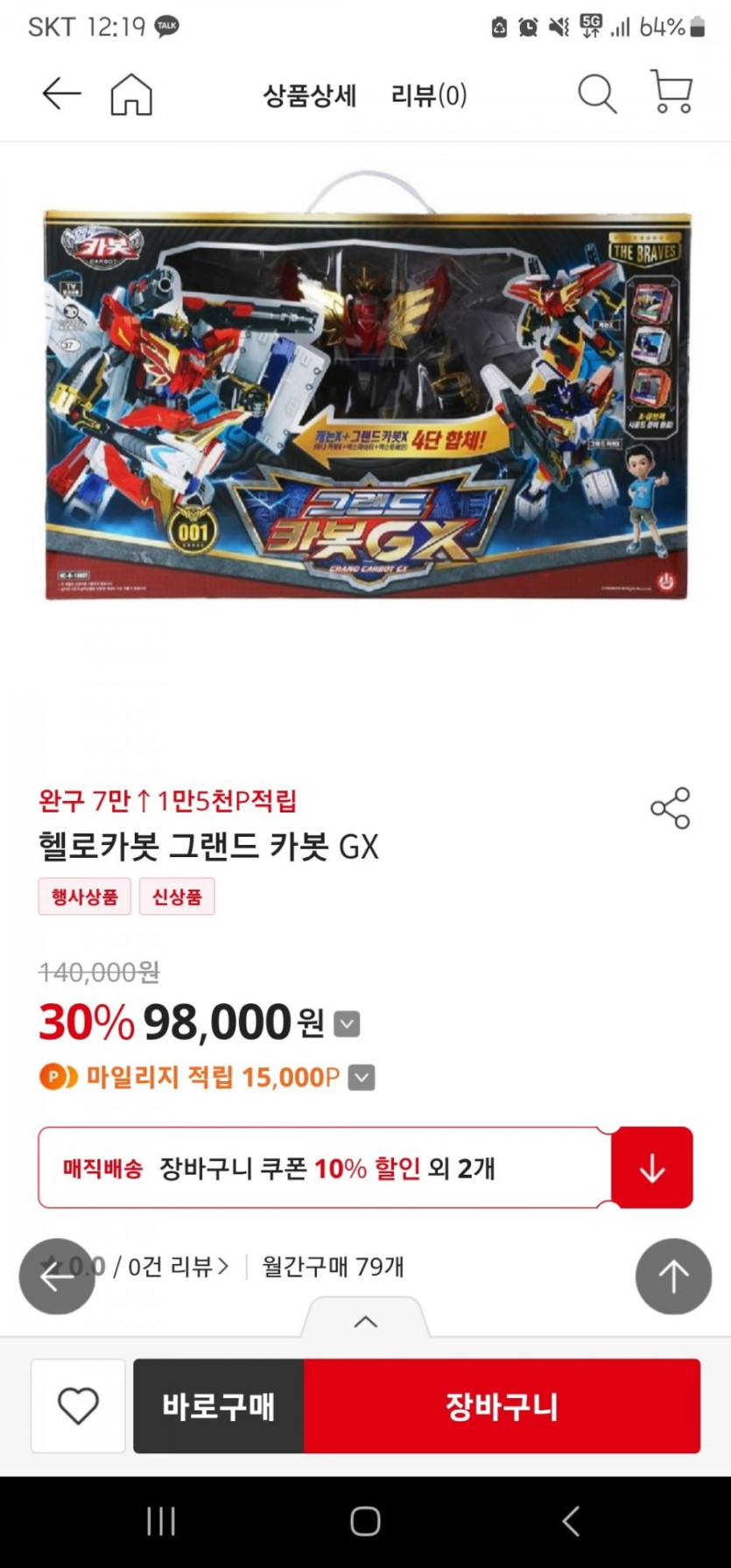Open the shopping cart icon
The height and width of the screenshot is (1568, 731).
(x=671, y=93)
